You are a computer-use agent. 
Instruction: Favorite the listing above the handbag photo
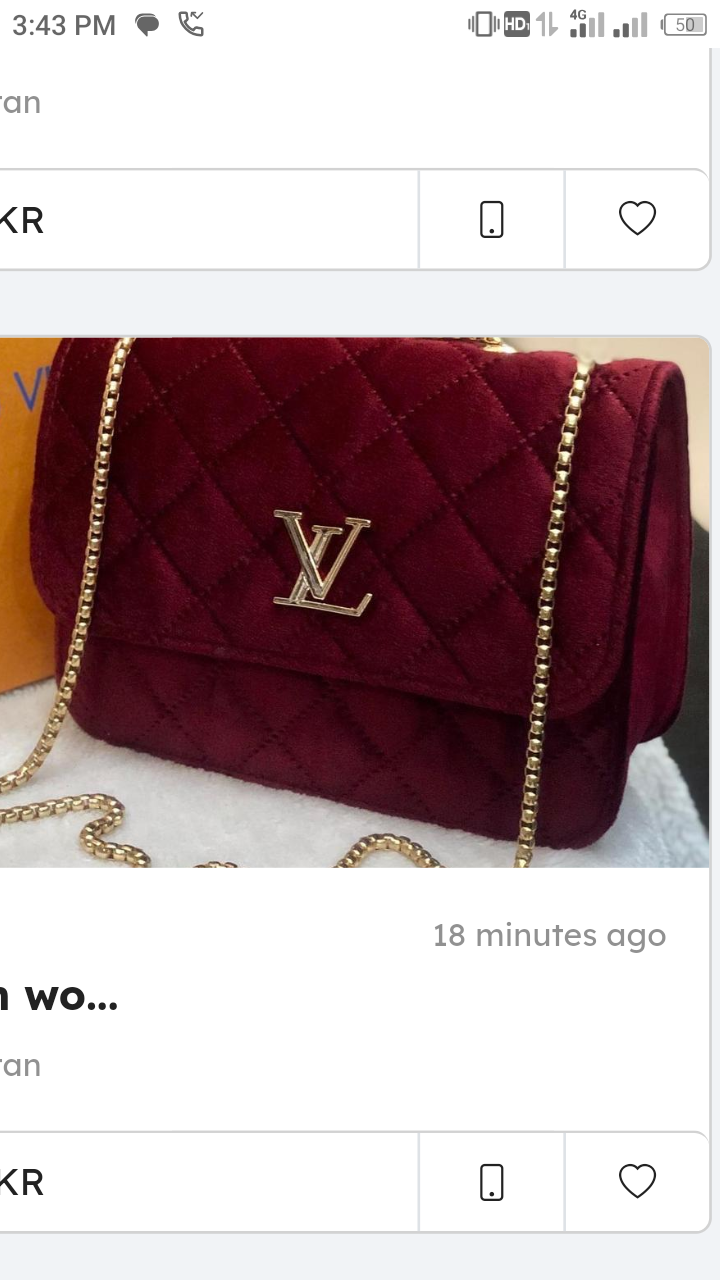click(x=637, y=219)
